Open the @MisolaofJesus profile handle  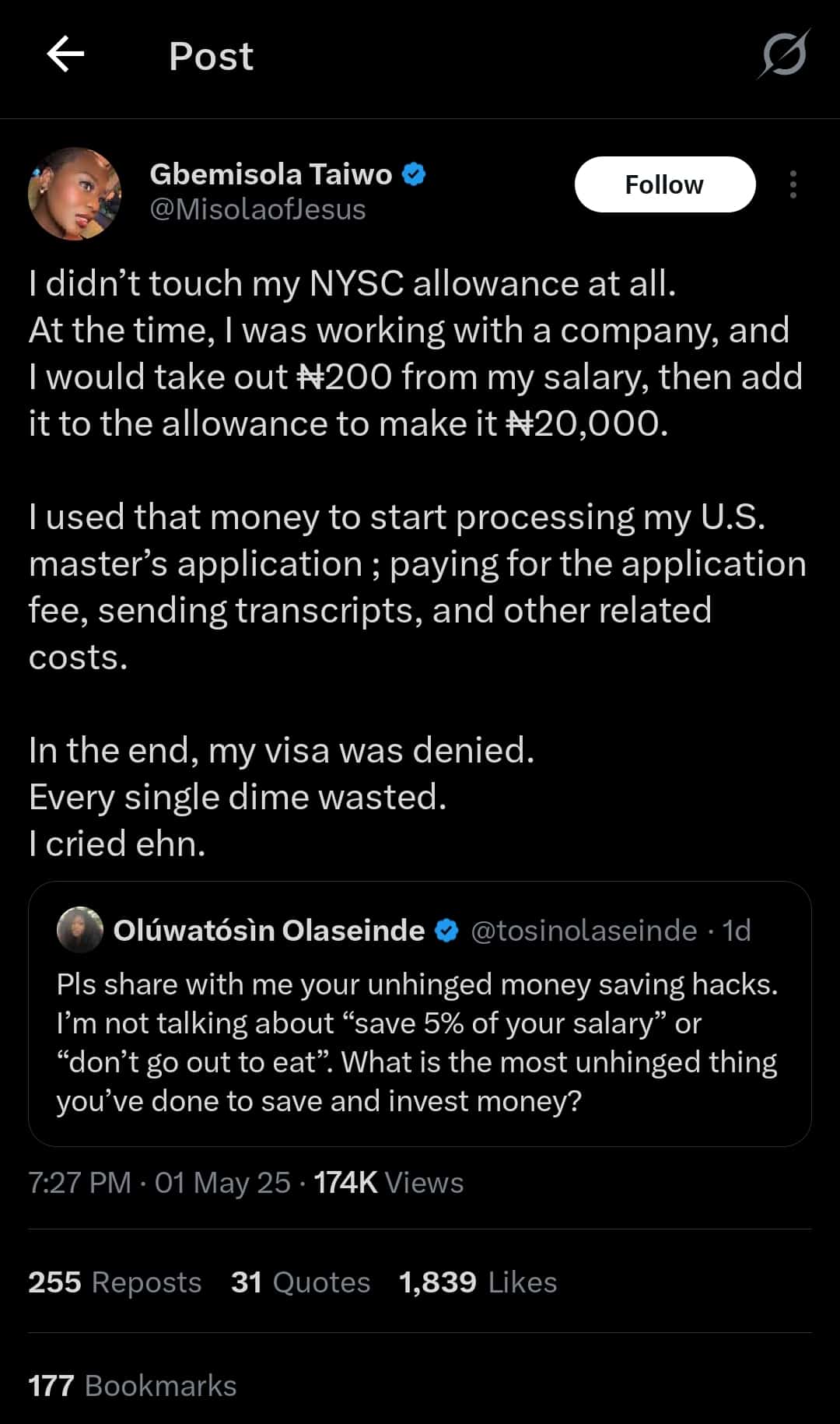257,210
